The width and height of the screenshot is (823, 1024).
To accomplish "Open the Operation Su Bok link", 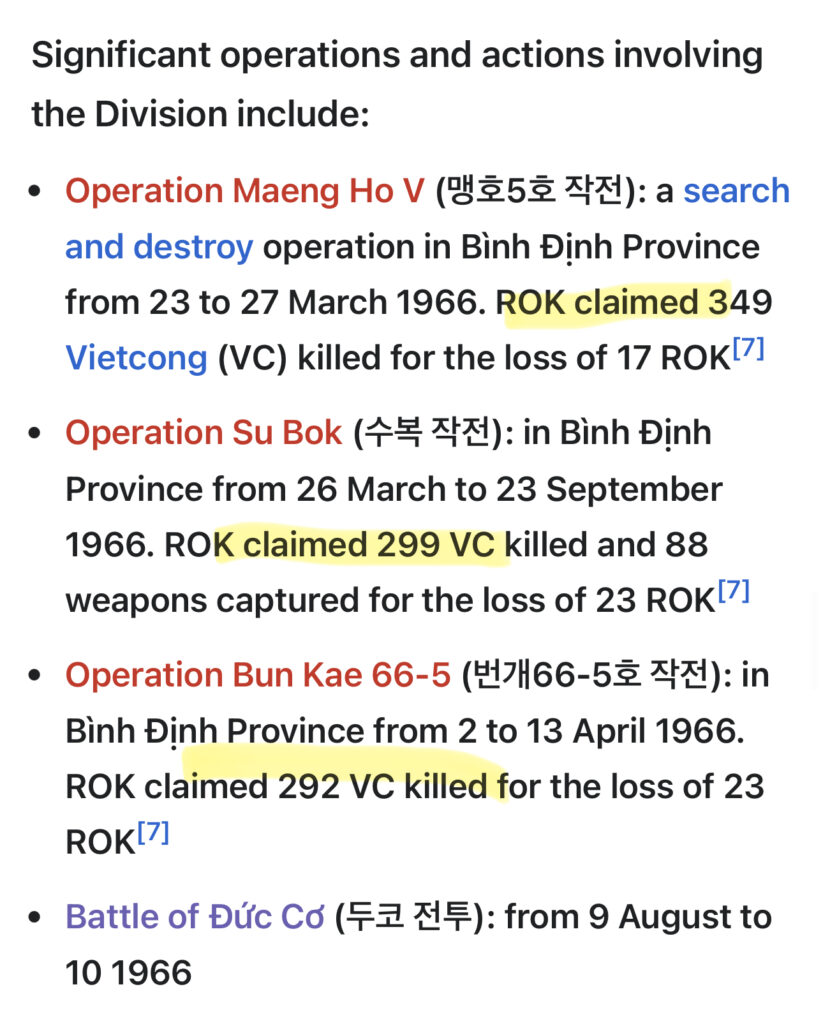I will 203,434.
